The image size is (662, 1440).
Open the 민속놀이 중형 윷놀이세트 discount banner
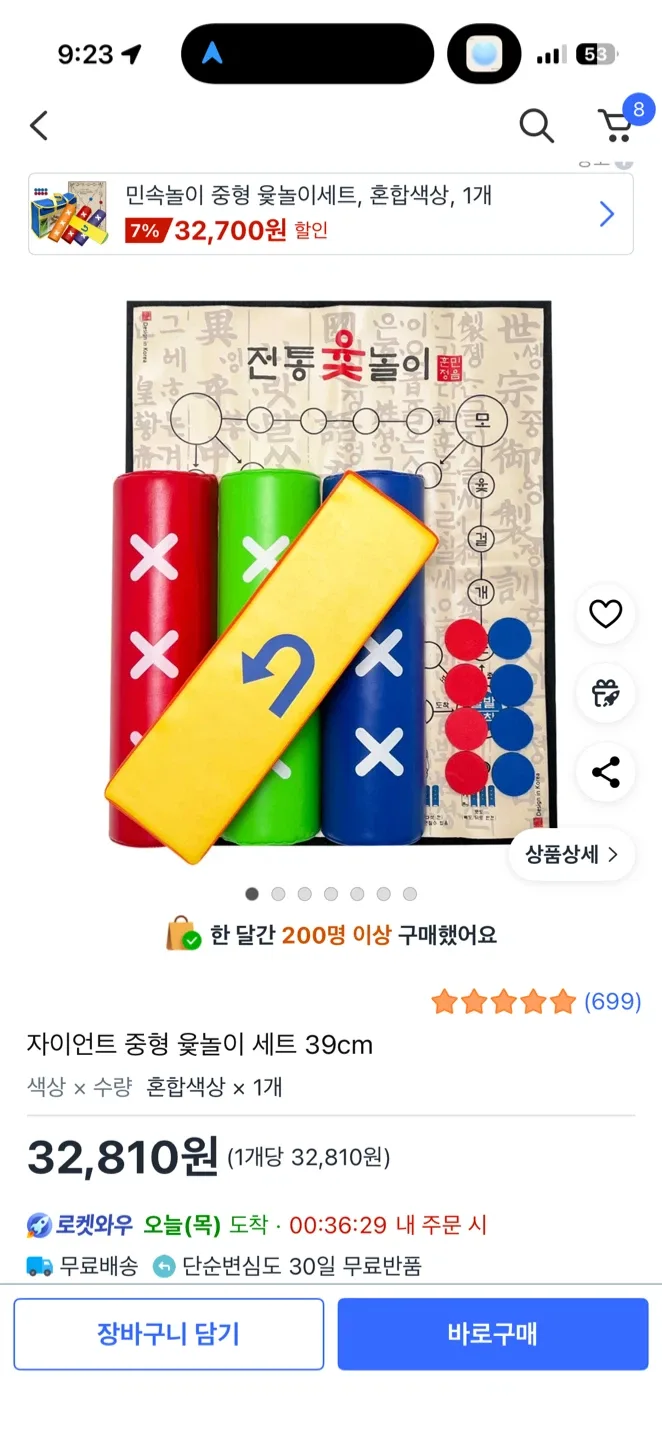330,214
